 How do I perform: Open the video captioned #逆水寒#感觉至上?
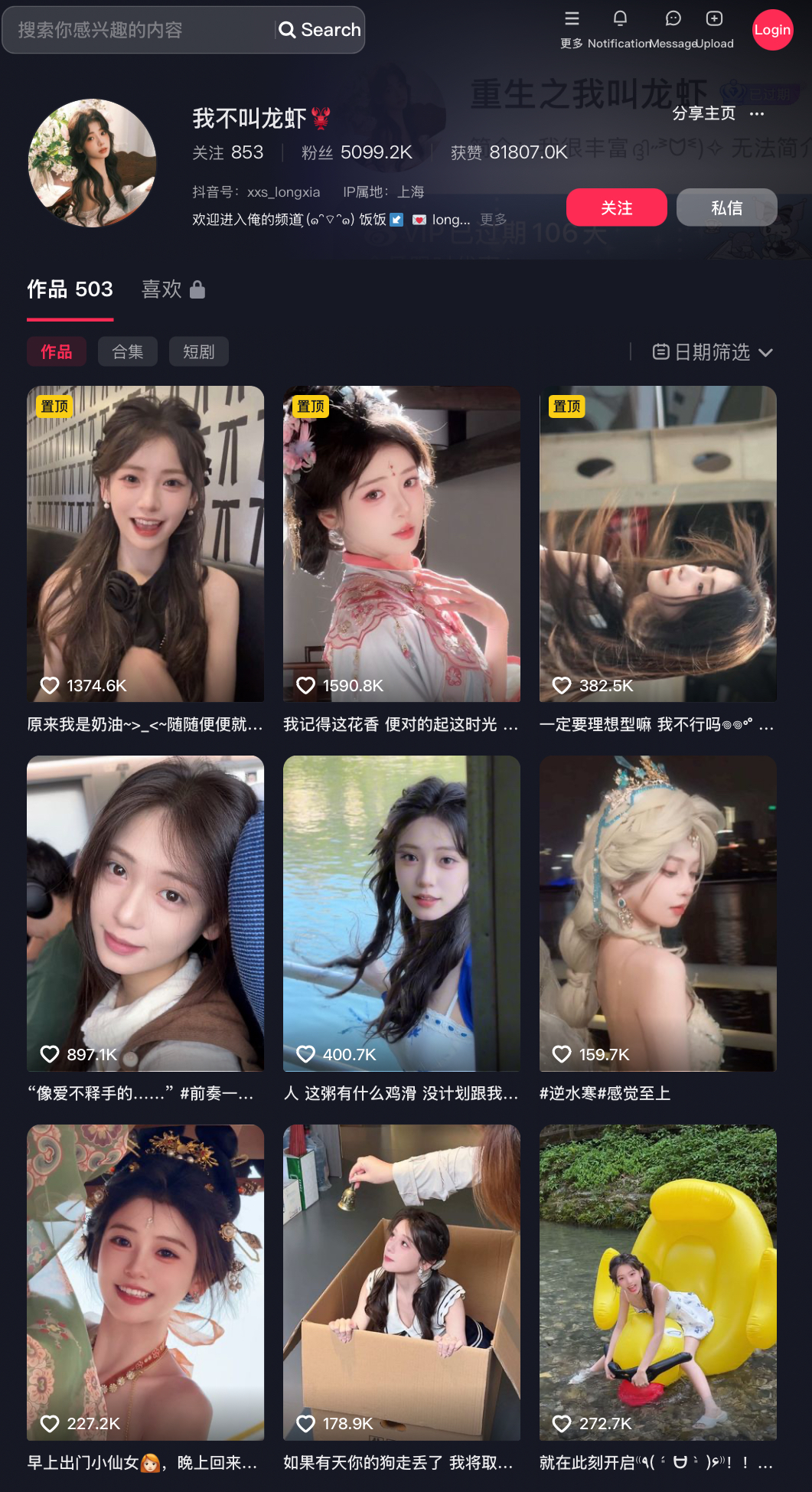[x=658, y=914]
